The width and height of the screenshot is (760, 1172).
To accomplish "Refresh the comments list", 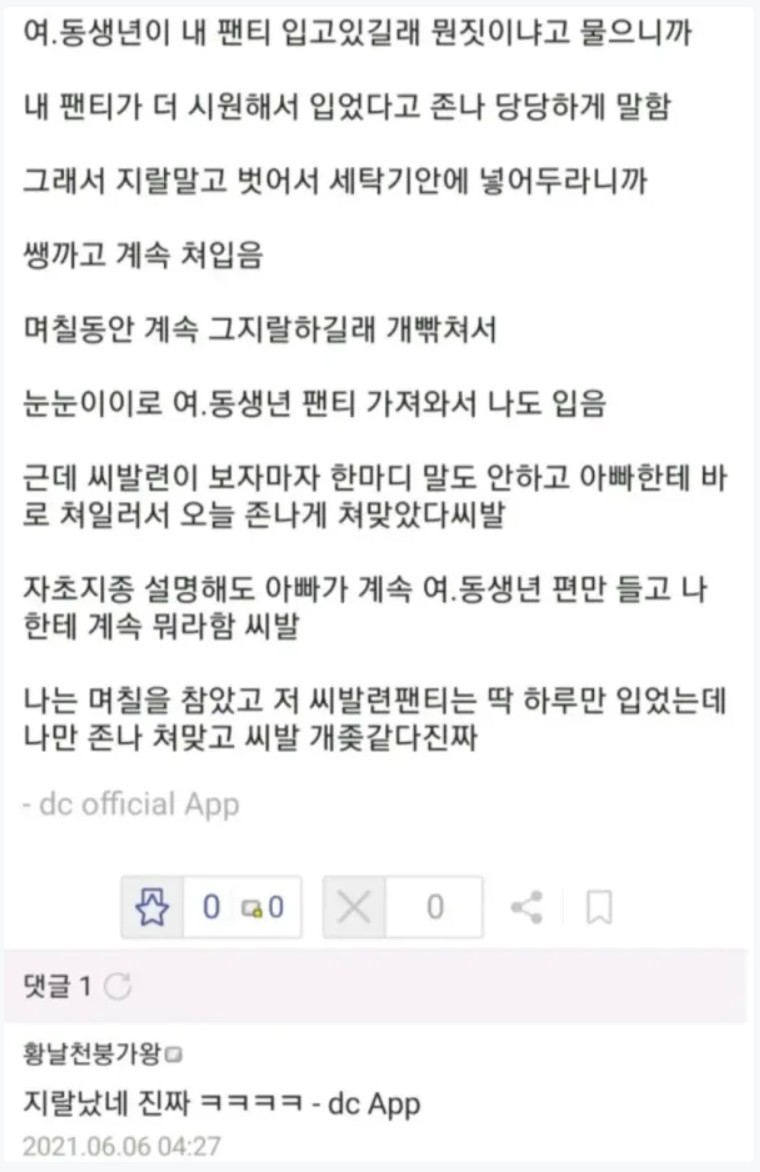I will 118,988.
